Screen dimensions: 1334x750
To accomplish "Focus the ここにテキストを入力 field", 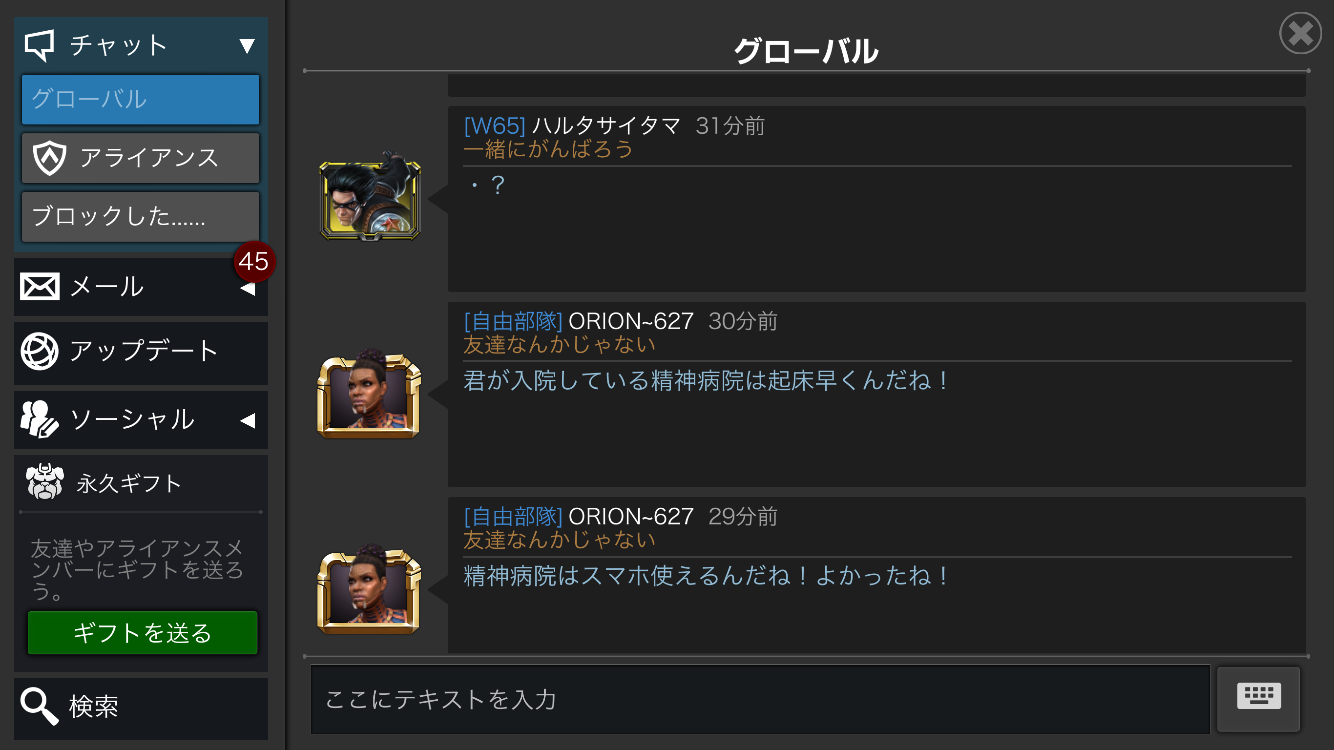I will [760, 698].
